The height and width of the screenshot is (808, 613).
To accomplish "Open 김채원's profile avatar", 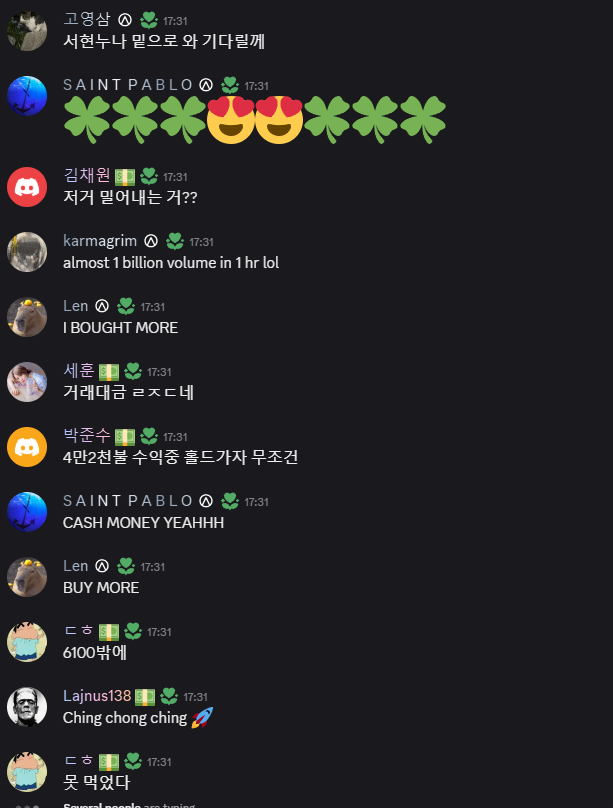I will (x=27, y=187).
